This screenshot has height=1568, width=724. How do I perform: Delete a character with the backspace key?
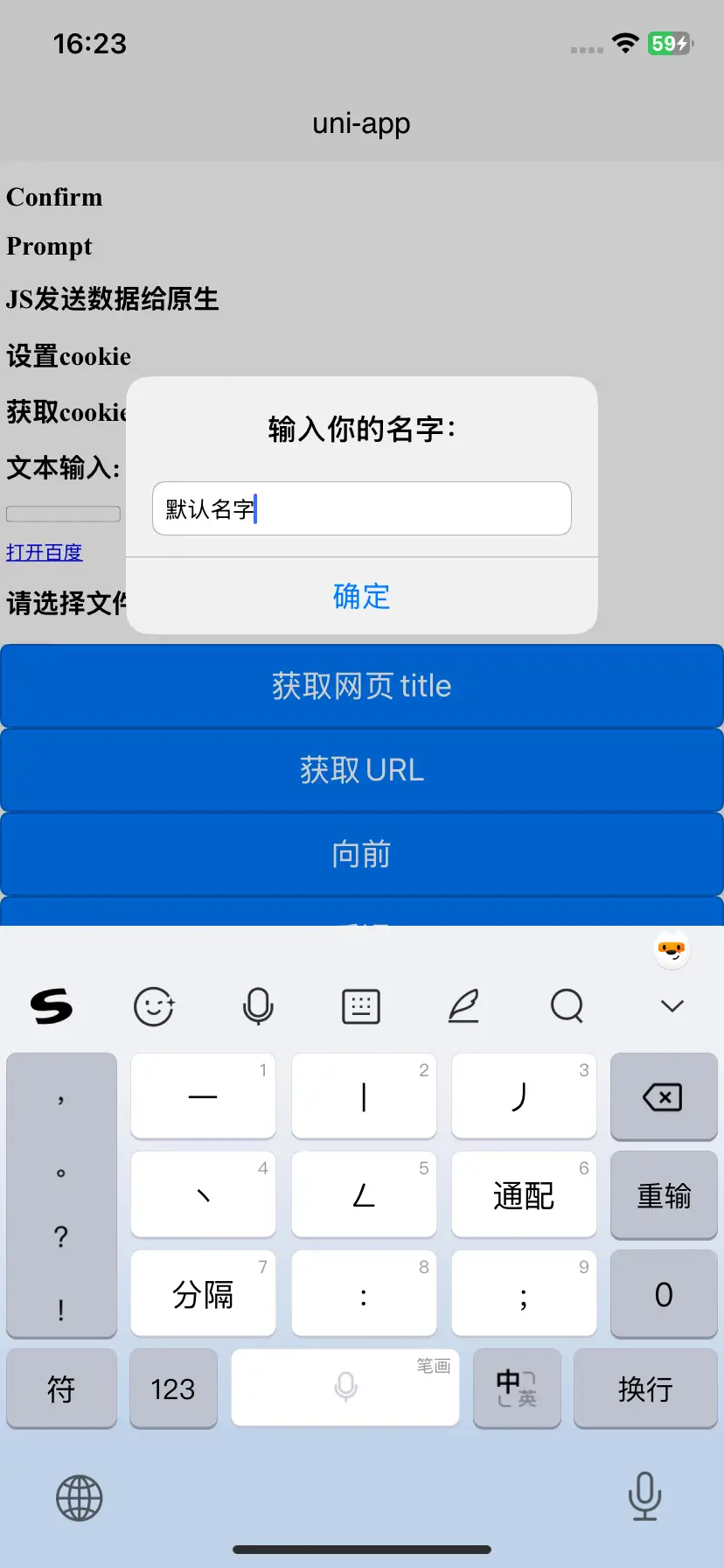(663, 1096)
